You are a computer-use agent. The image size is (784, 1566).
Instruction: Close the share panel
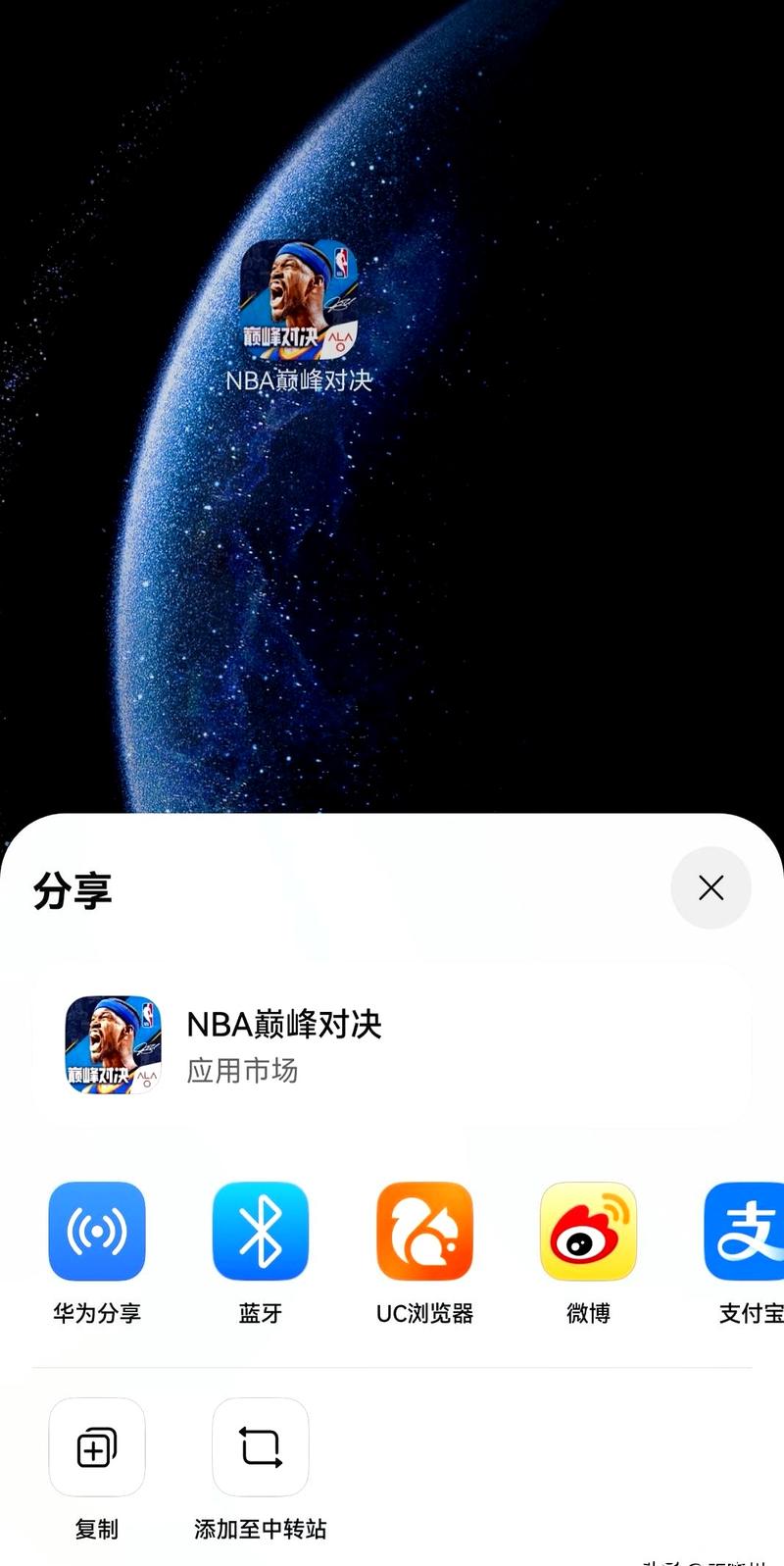(x=711, y=887)
